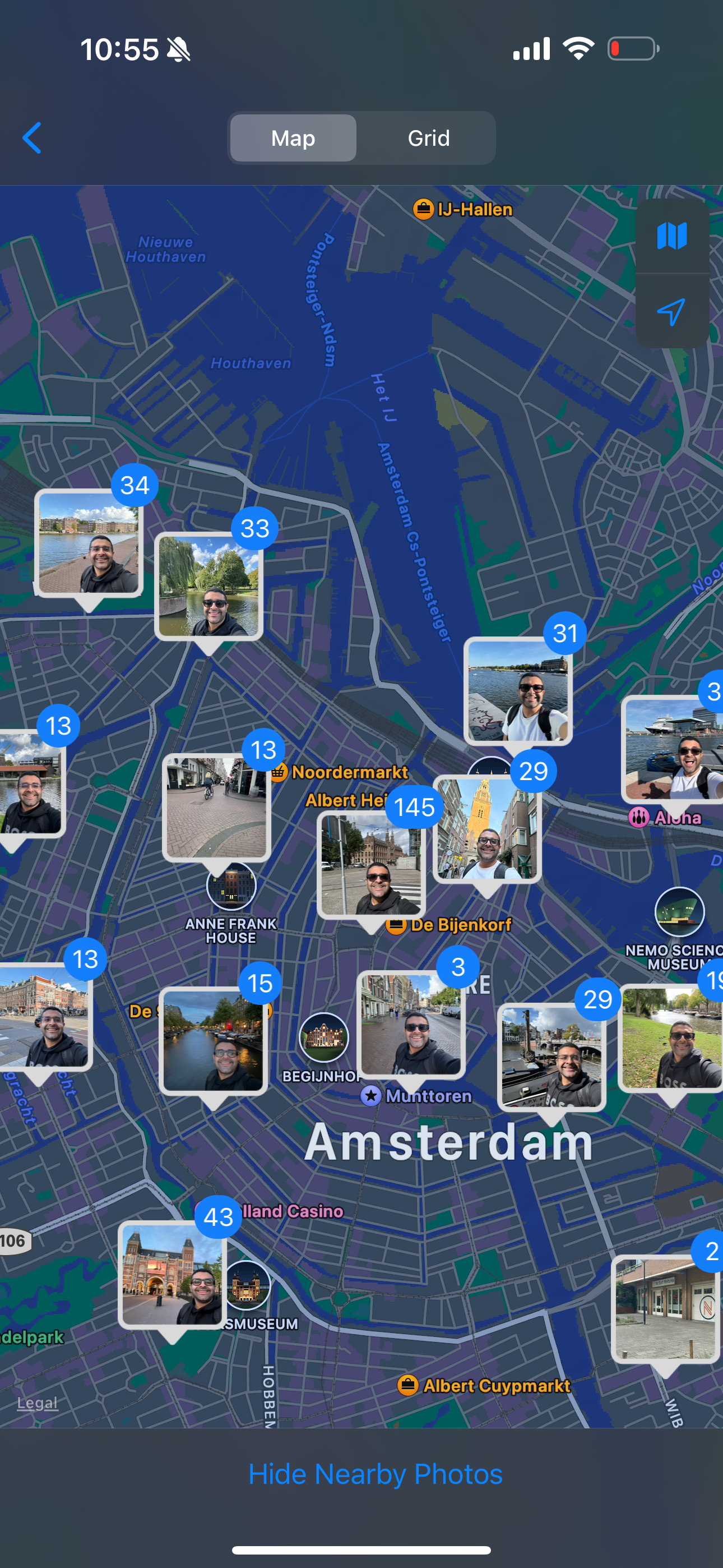This screenshot has width=723, height=1568.
Task: Switch to the Grid view
Action: (428, 138)
